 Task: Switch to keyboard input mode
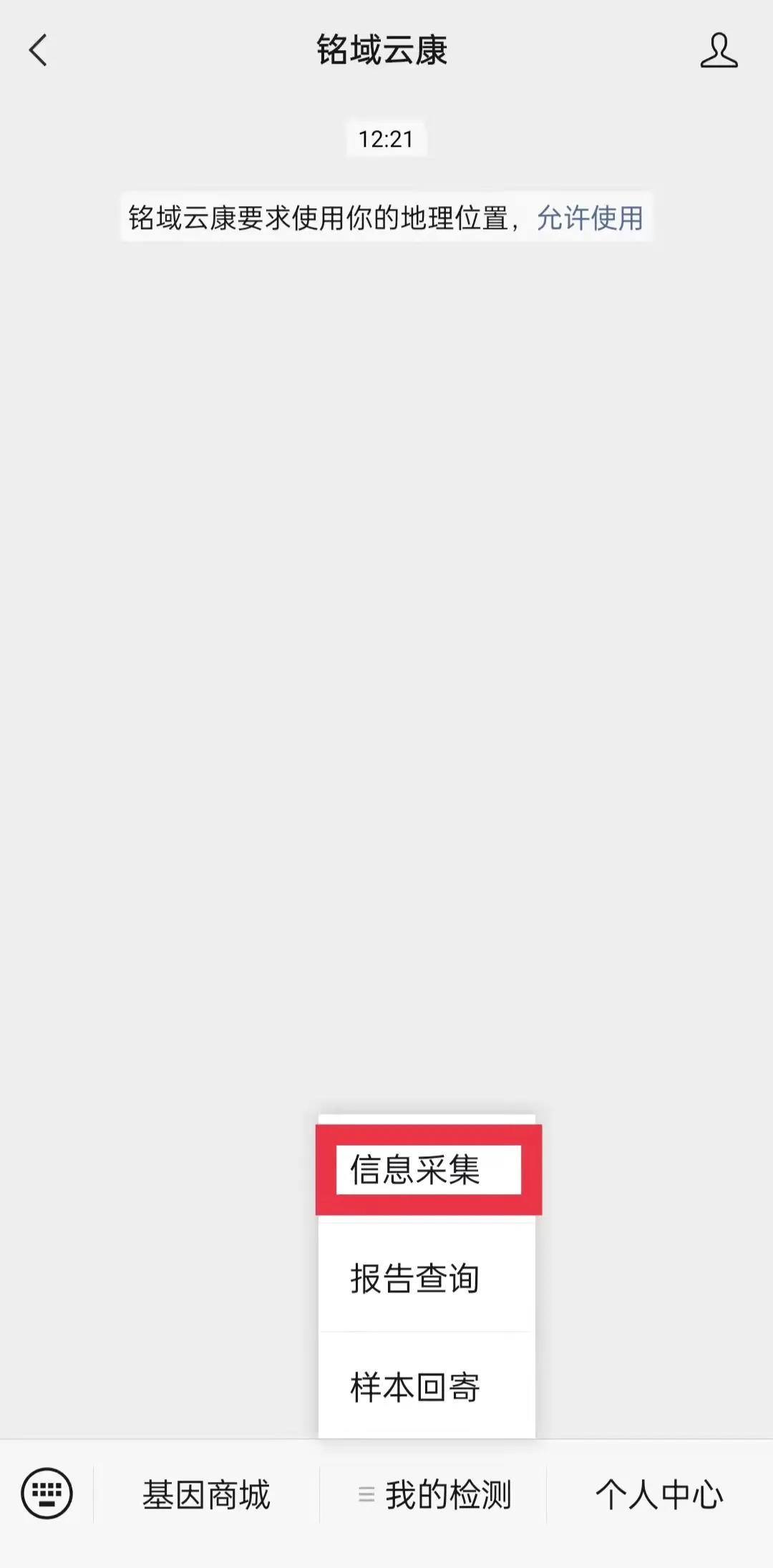pyautogui.click(x=47, y=1494)
